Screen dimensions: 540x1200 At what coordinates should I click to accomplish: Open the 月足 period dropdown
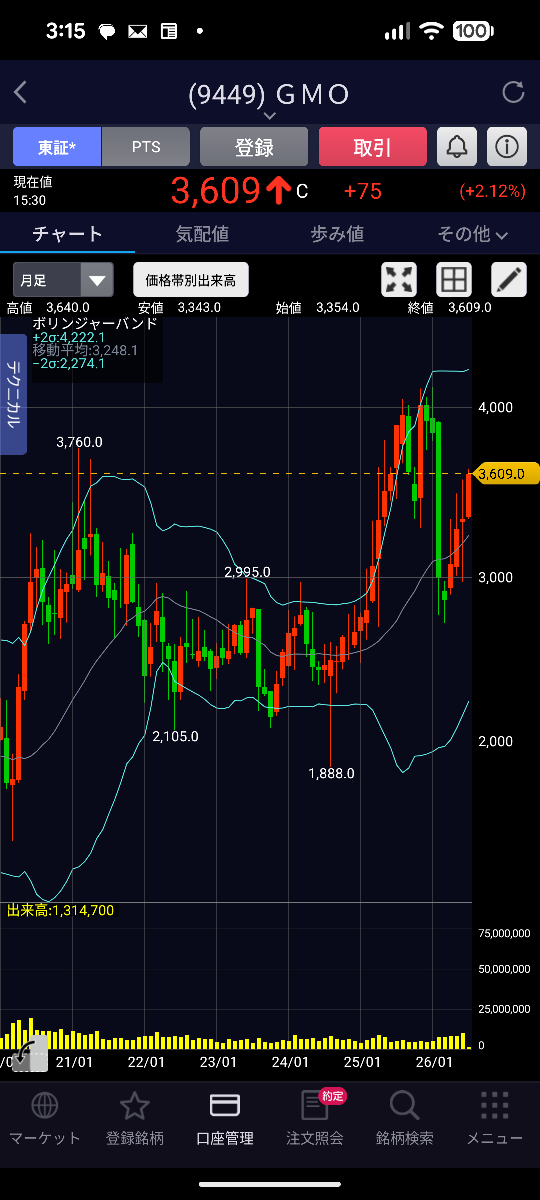pyautogui.click(x=63, y=280)
